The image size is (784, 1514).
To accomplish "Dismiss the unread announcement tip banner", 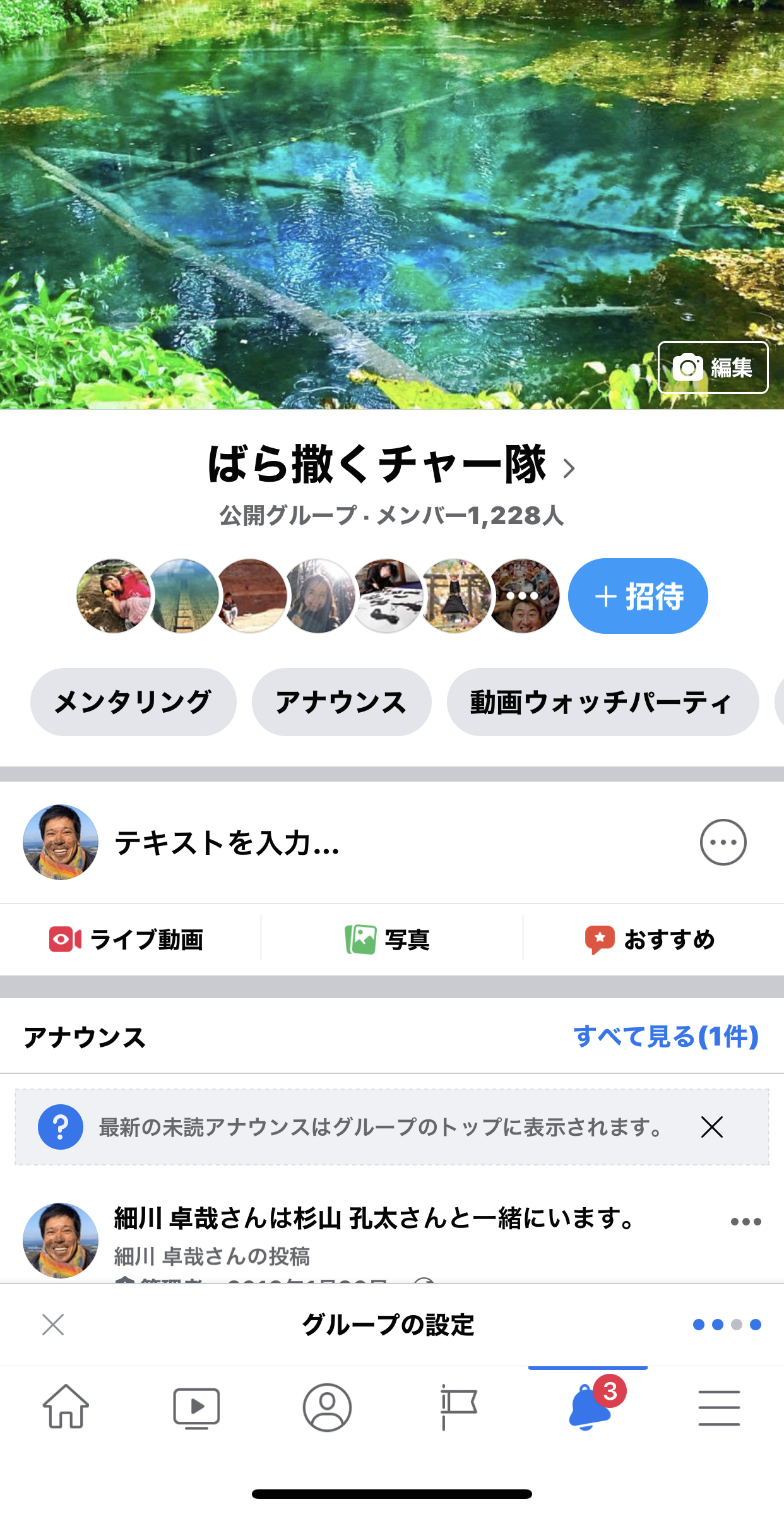I will [x=711, y=1127].
